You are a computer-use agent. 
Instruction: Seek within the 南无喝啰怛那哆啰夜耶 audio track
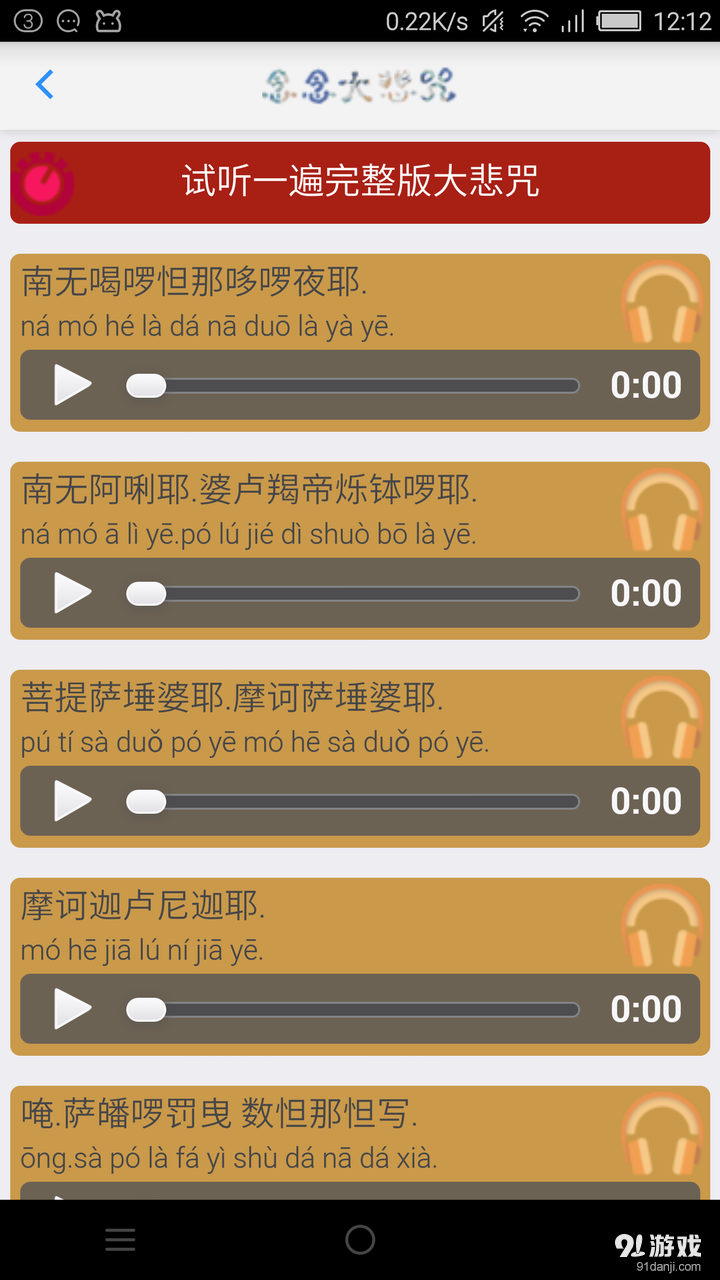coord(352,386)
